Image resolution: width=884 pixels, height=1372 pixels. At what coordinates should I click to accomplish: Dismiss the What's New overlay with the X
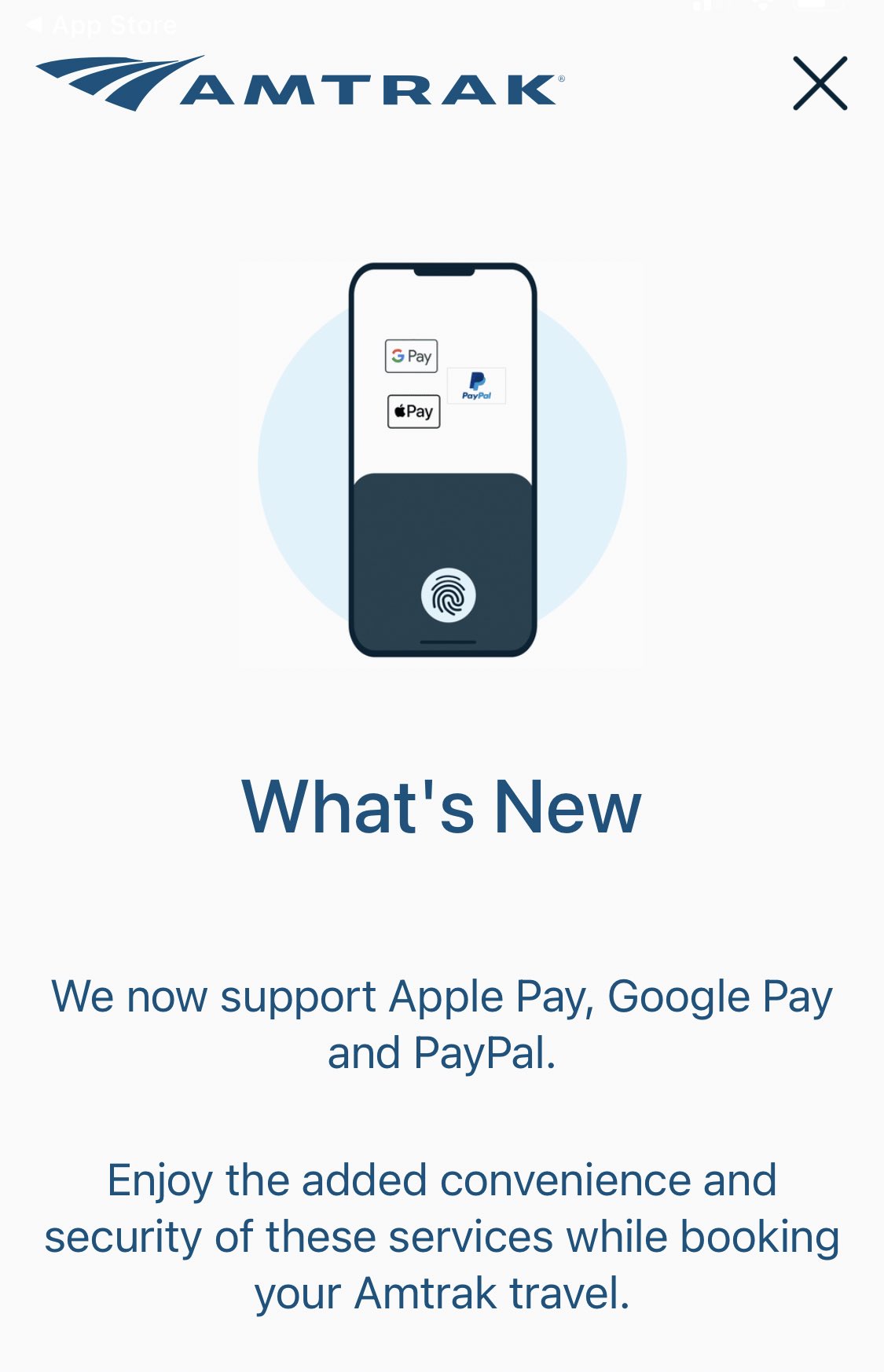pyautogui.click(x=820, y=84)
